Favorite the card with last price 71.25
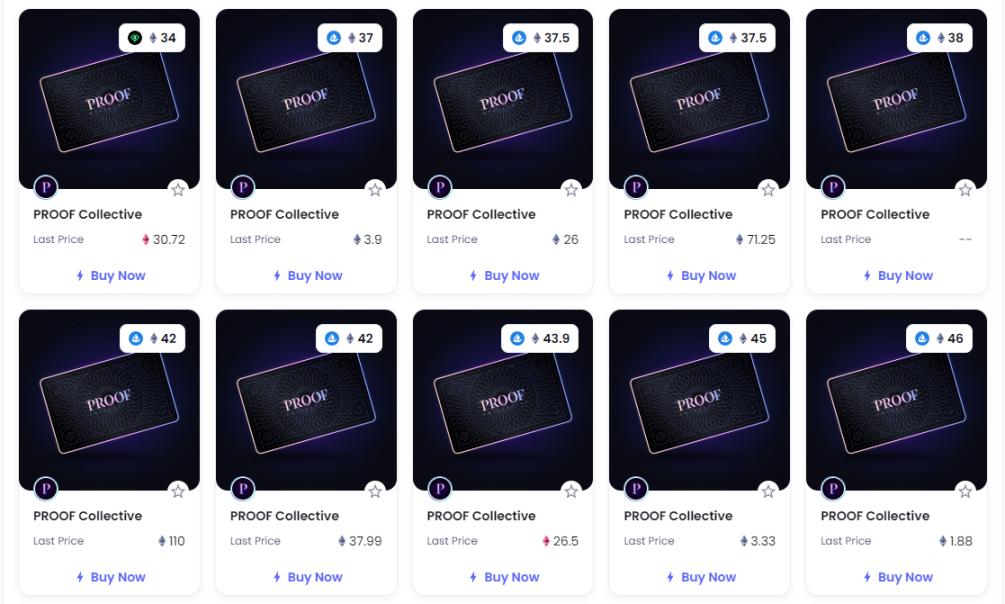This screenshot has height=604, width=1005. click(x=768, y=189)
